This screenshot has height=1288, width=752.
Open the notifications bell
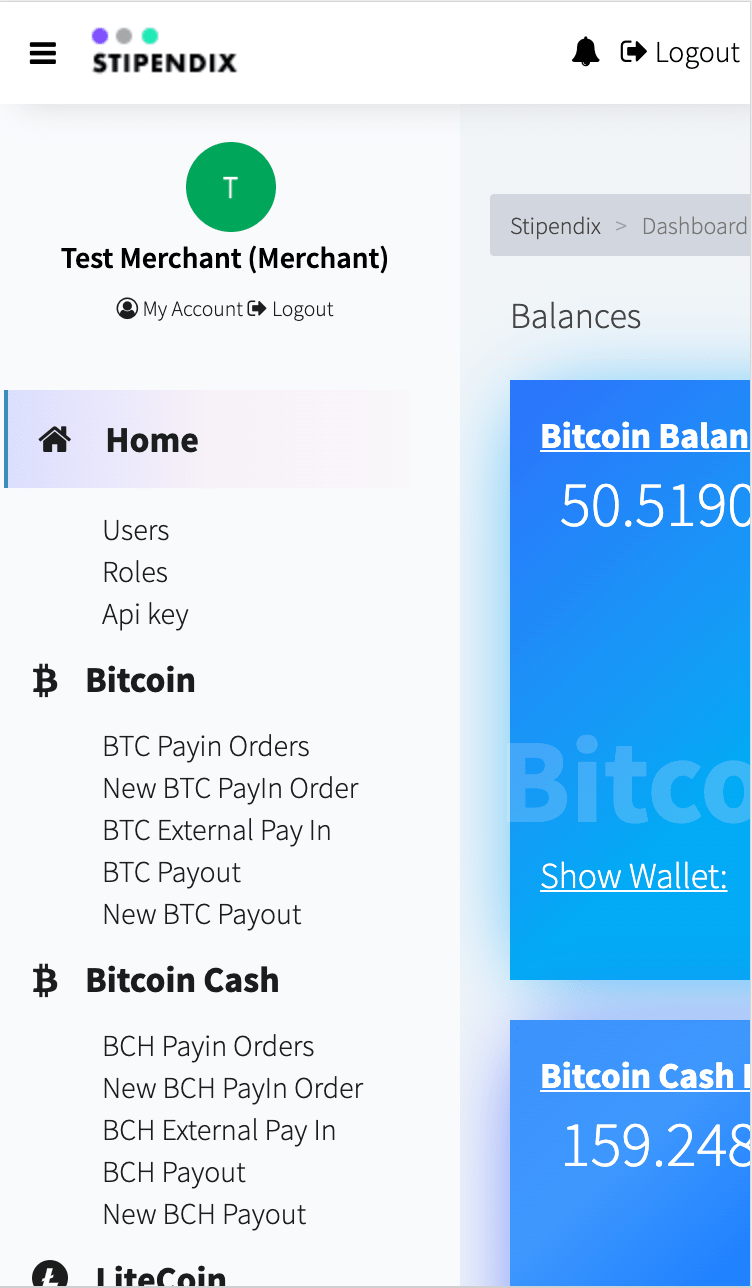pos(586,52)
